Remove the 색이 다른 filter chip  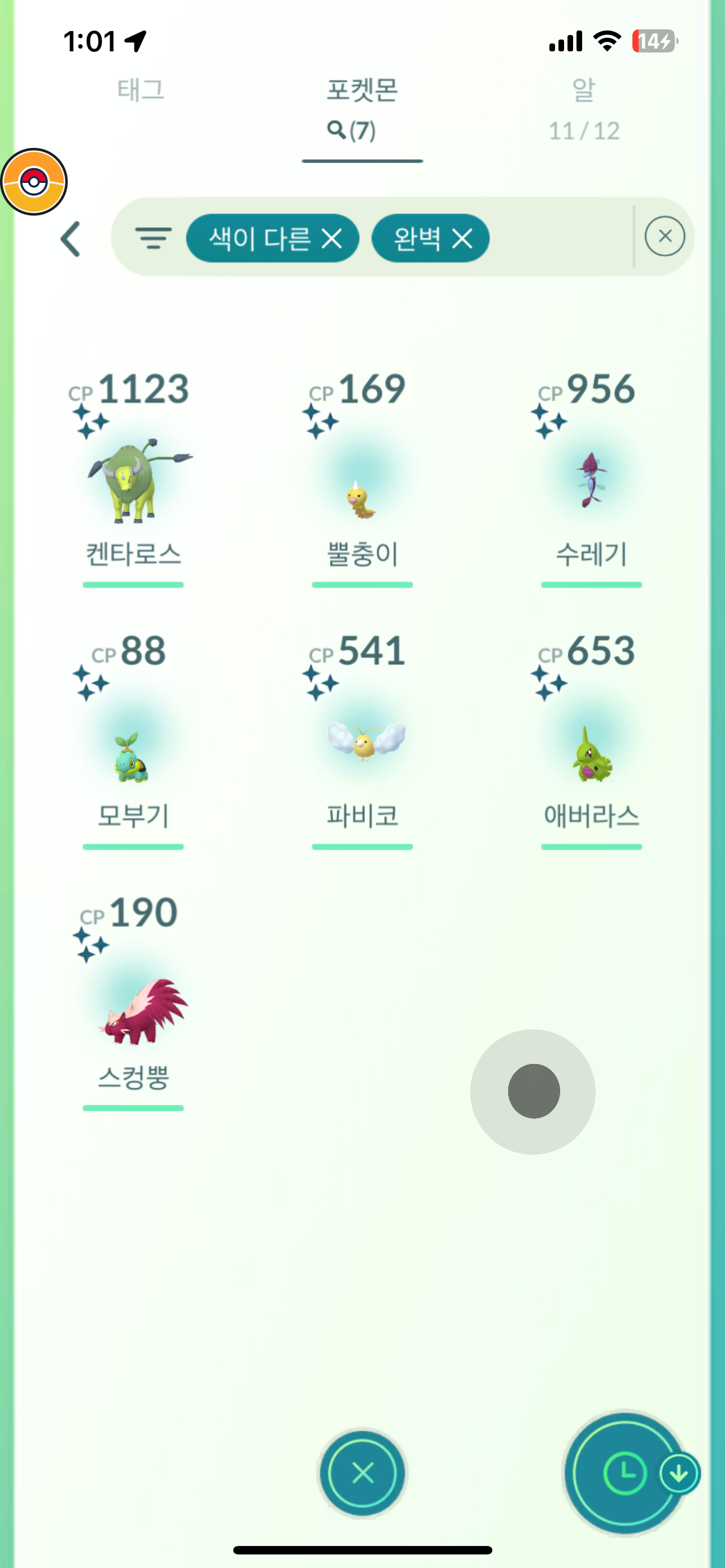tap(332, 239)
